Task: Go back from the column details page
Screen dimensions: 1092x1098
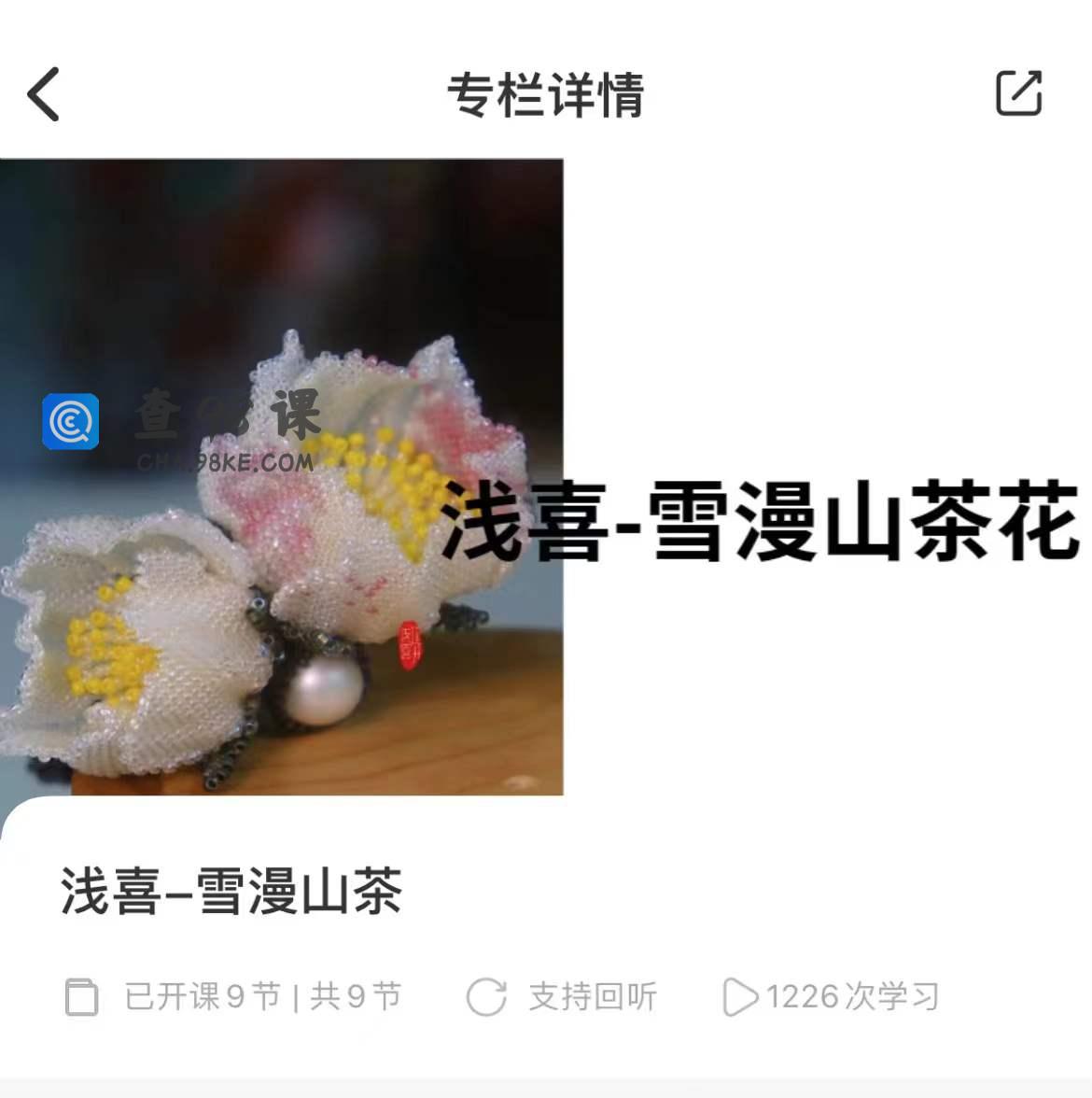Action: pos(44,94)
